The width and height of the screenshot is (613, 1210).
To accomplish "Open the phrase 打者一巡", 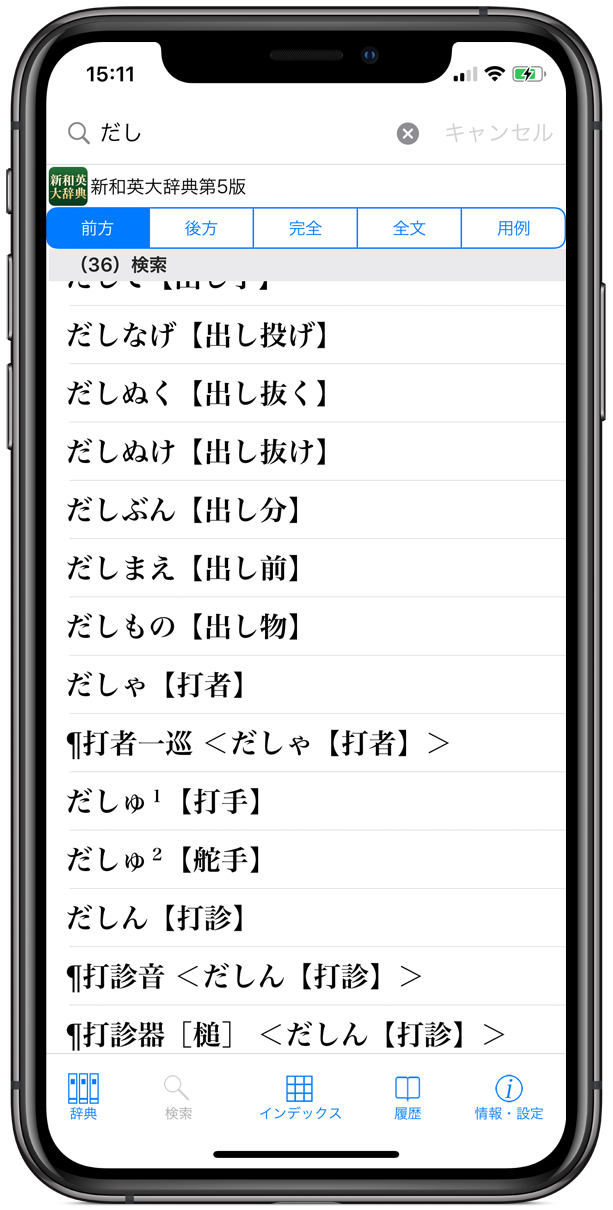I will 258,743.
